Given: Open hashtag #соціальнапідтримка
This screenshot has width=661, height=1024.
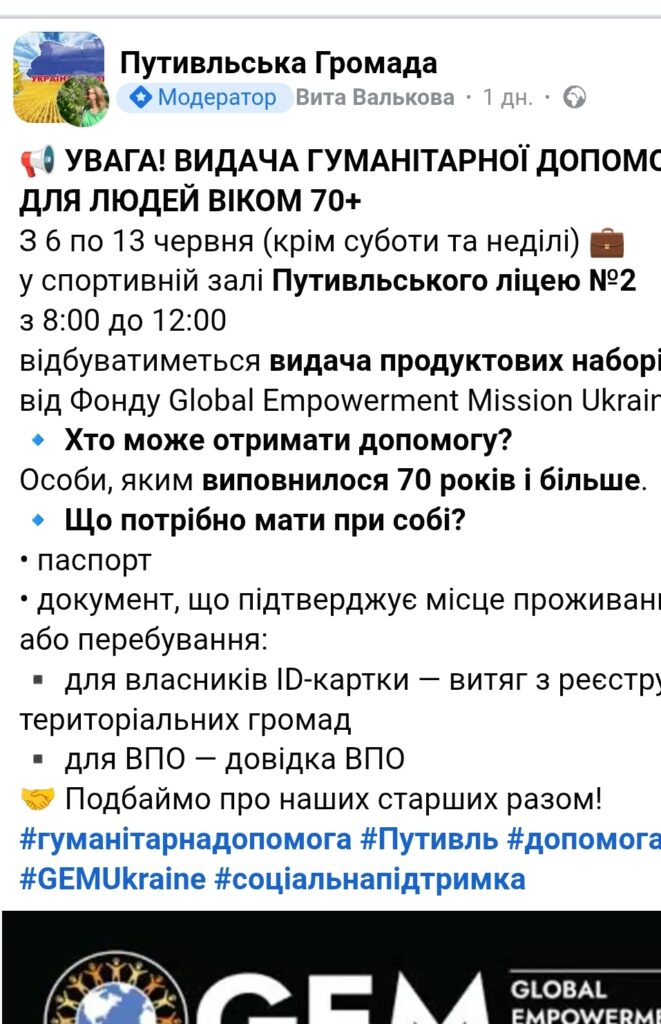Looking at the screenshot, I should (x=370, y=879).
